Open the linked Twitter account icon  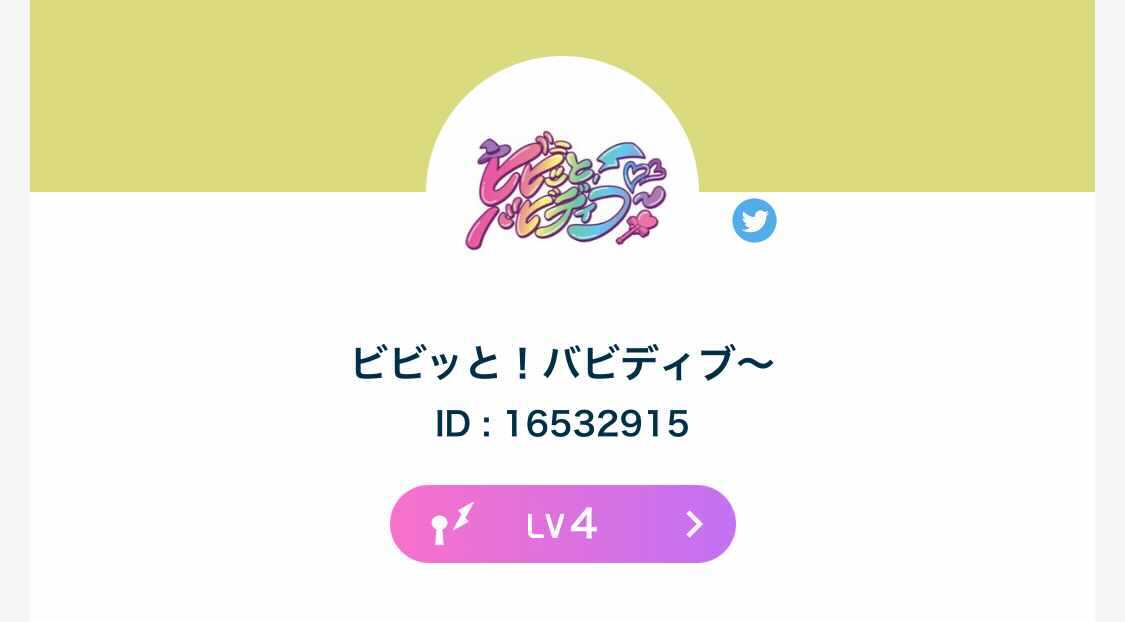tap(754, 220)
